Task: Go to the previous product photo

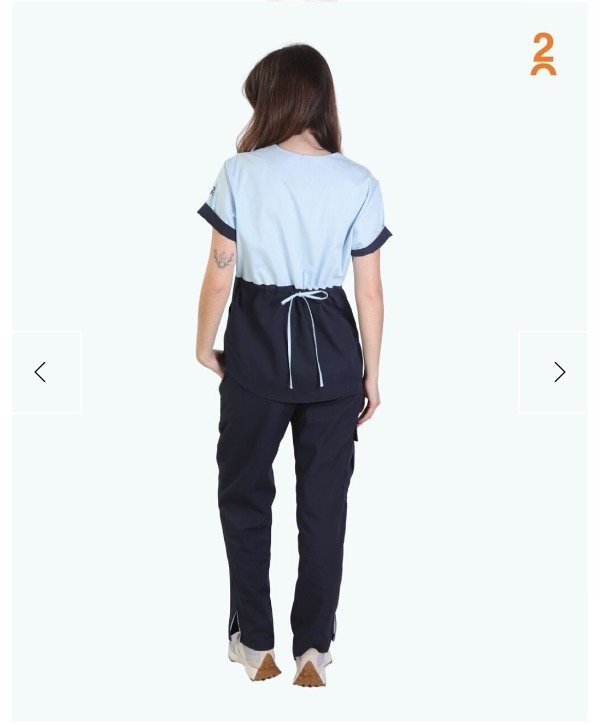Action: click(x=41, y=372)
